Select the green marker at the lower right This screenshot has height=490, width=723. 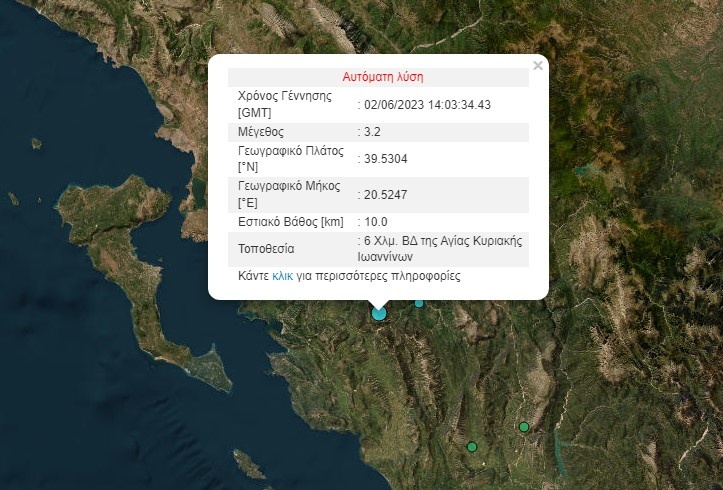(523, 427)
